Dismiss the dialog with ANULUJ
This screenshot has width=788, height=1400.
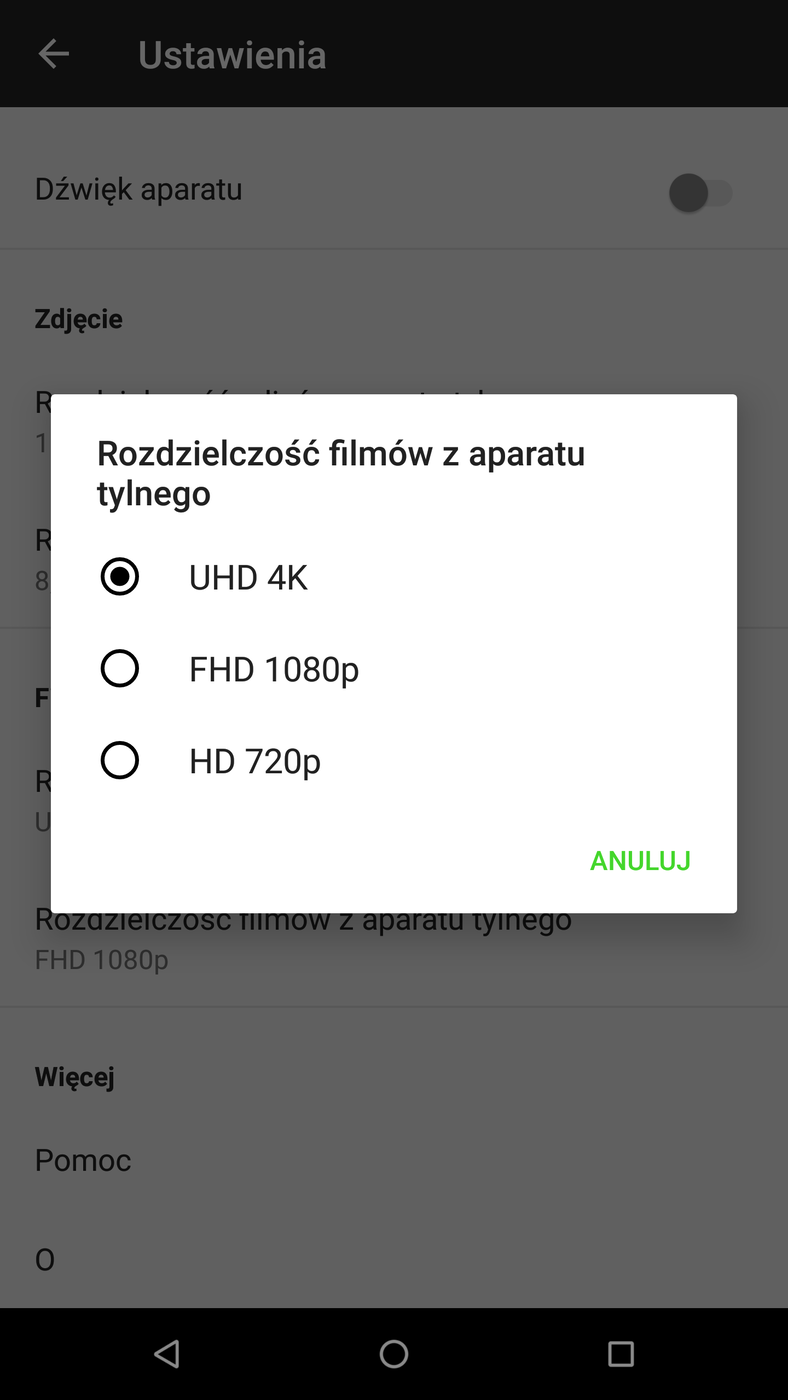[639, 860]
